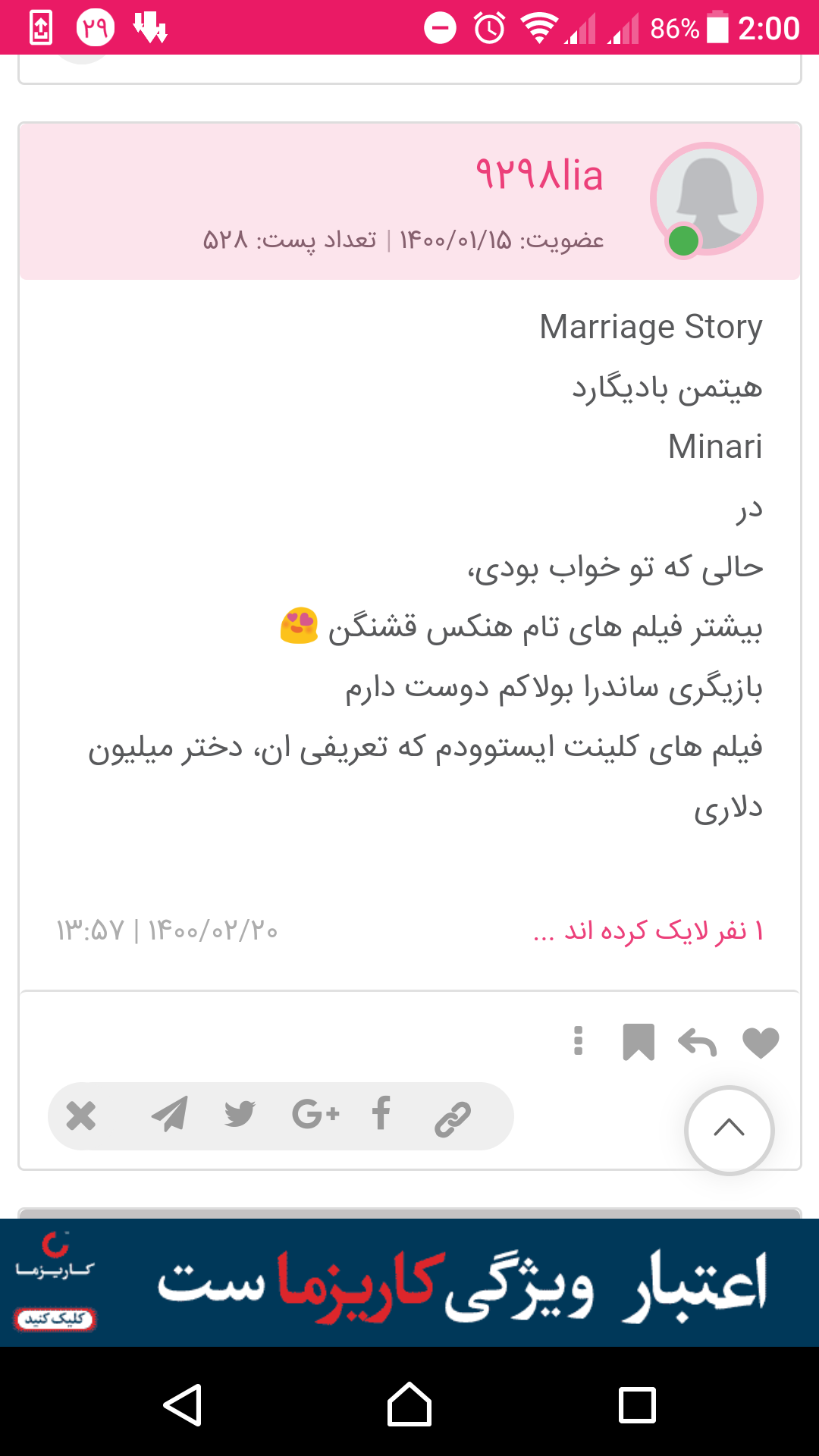Screen dimensions: 819x1456
Task: Share the post on Google Plus
Action: 315,1114
